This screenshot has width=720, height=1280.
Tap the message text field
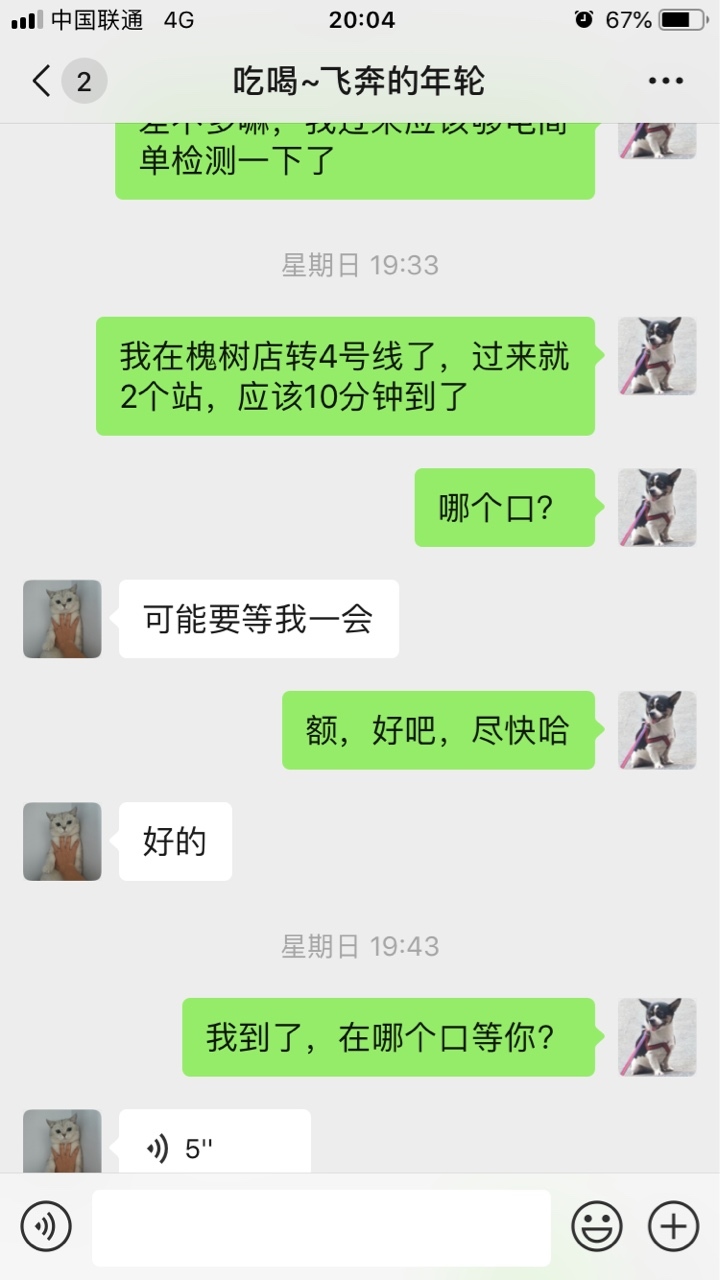321,1227
